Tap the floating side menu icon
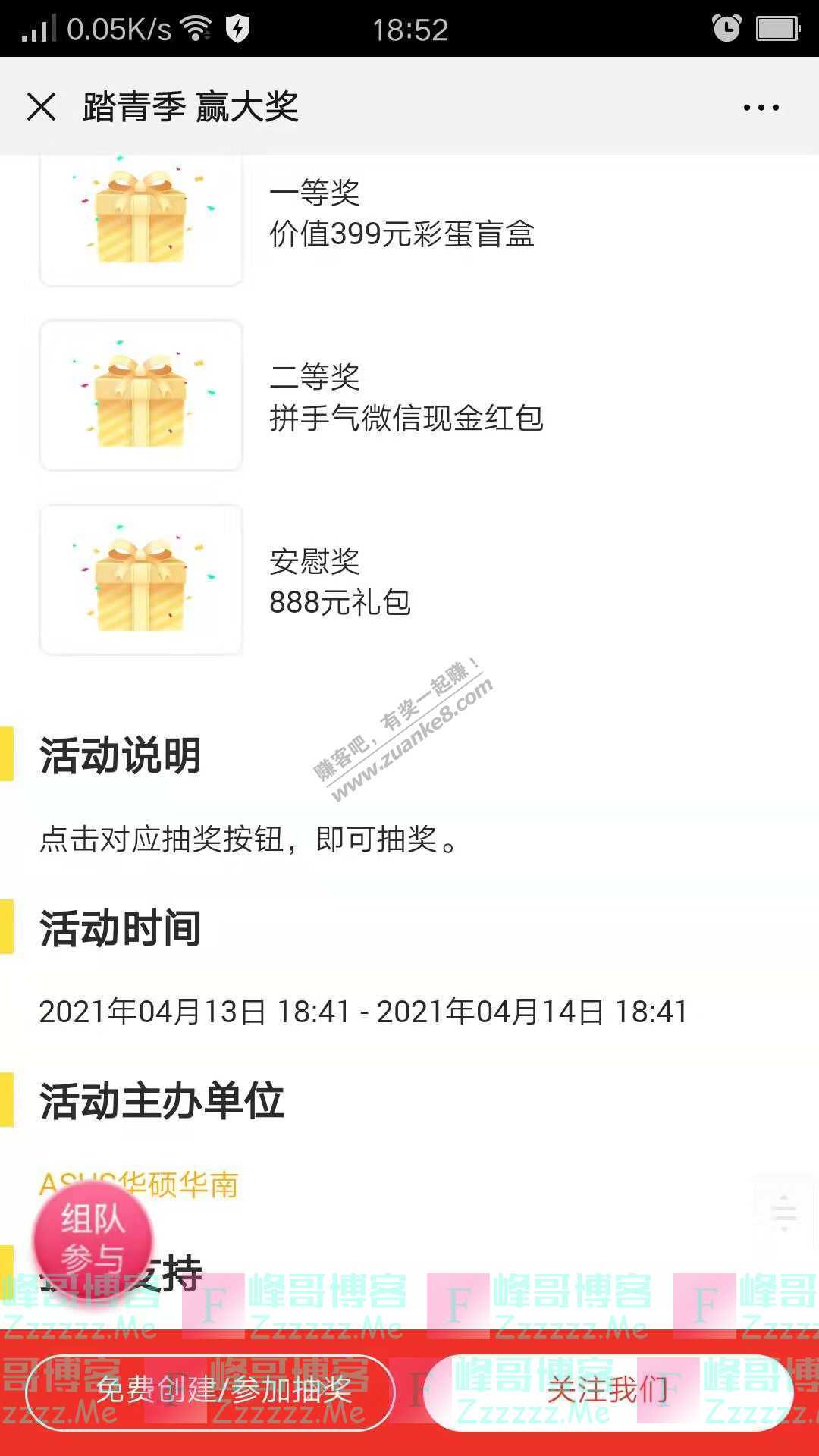This screenshot has width=819, height=1456. (x=784, y=1211)
